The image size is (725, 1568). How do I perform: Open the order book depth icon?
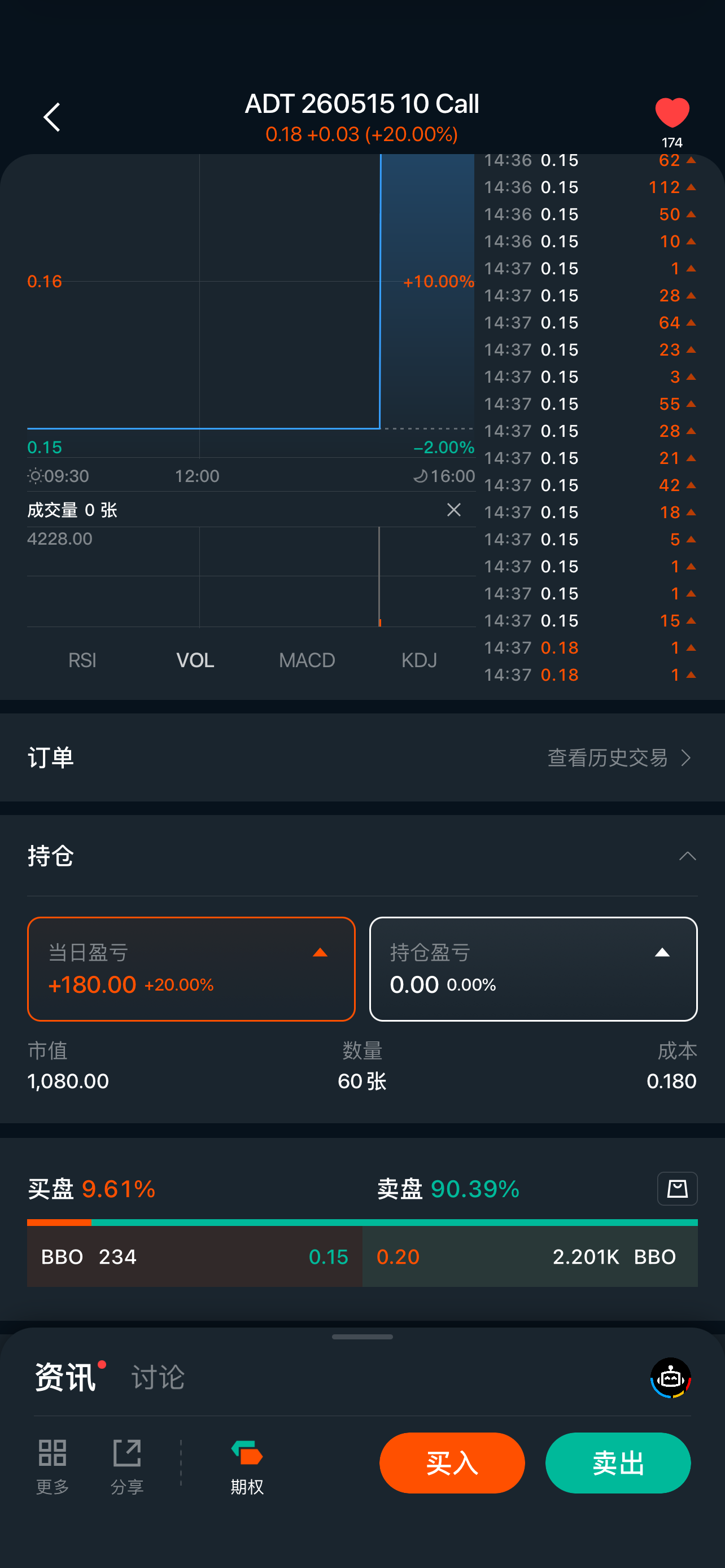pyautogui.click(x=677, y=1188)
